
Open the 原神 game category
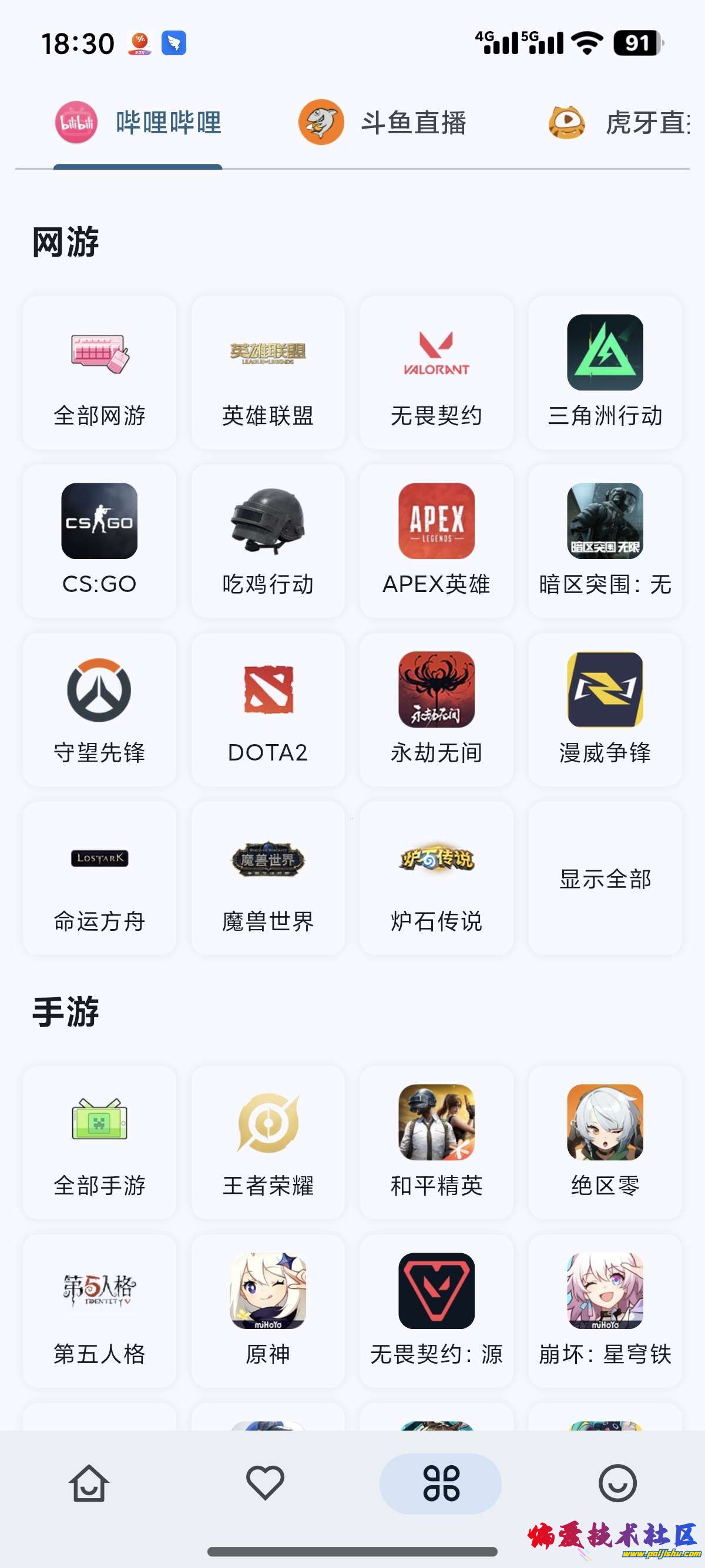click(268, 1311)
